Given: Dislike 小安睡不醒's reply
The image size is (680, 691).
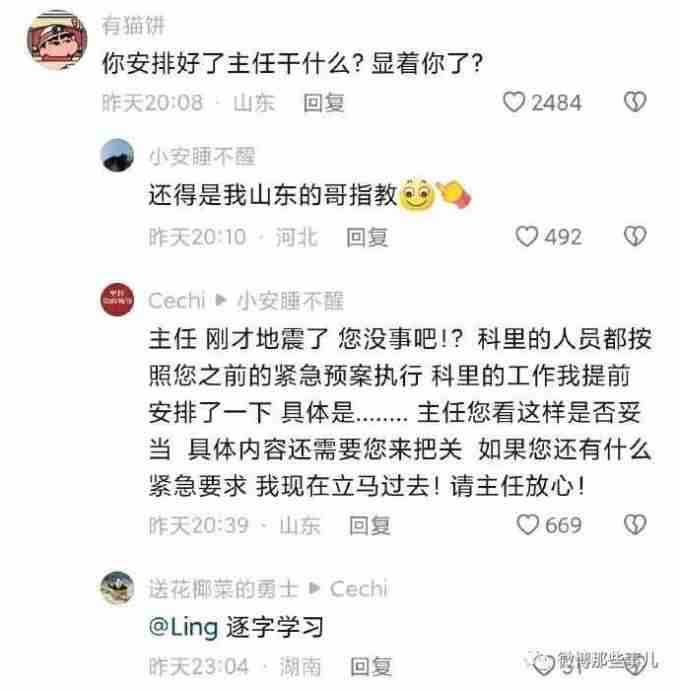Looking at the screenshot, I should 635,236.
